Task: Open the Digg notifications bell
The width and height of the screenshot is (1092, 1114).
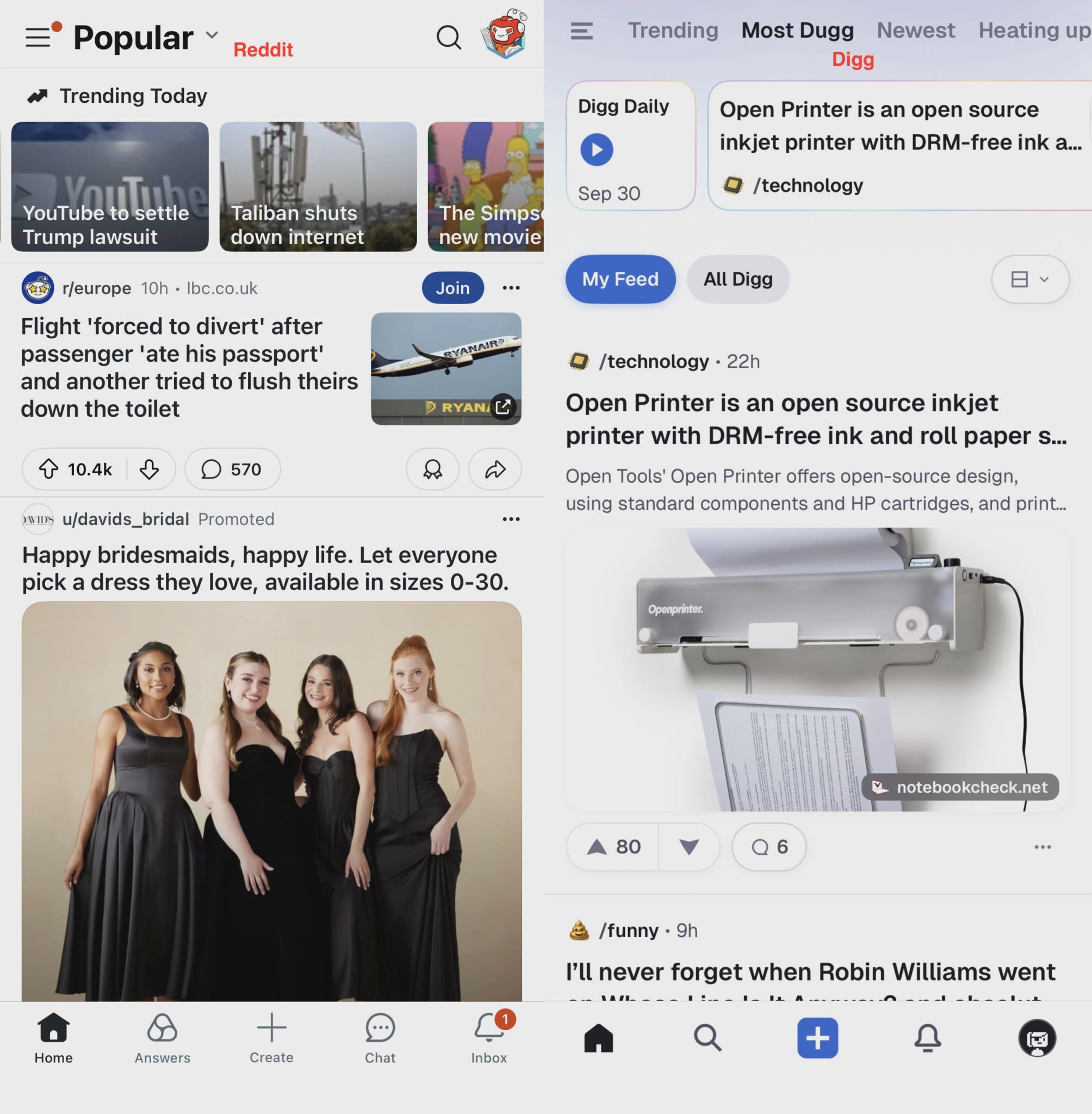Action: [927, 1038]
